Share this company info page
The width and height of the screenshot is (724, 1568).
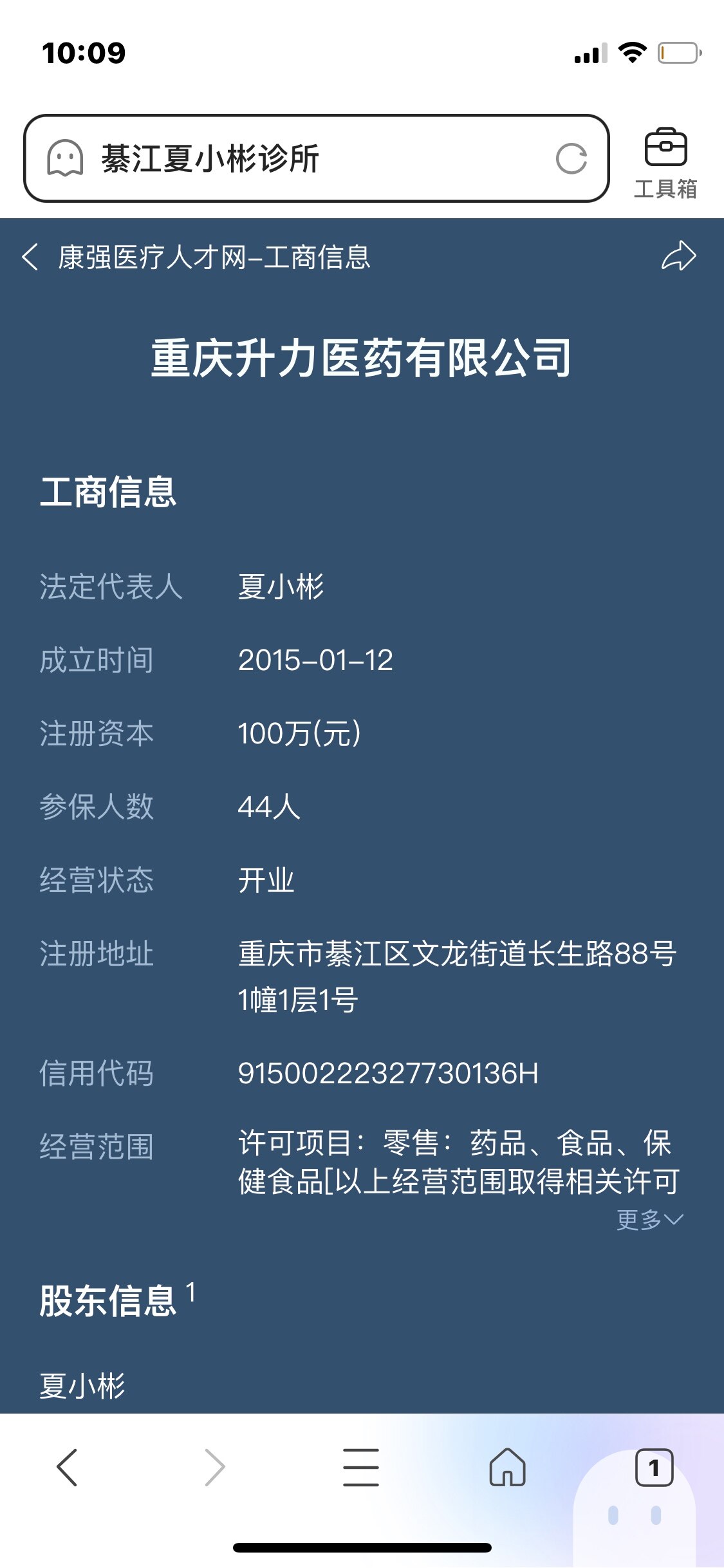coord(679,256)
